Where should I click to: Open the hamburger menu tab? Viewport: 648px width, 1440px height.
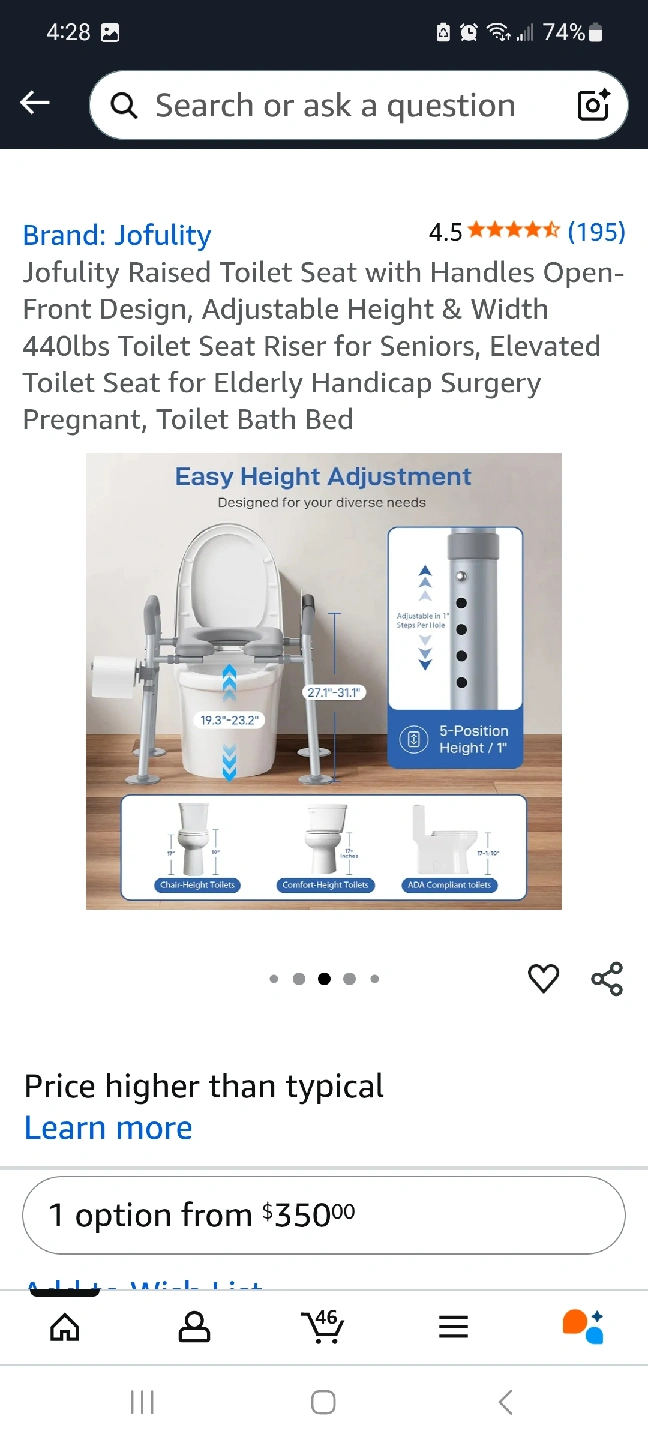click(x=453, y=1327)
